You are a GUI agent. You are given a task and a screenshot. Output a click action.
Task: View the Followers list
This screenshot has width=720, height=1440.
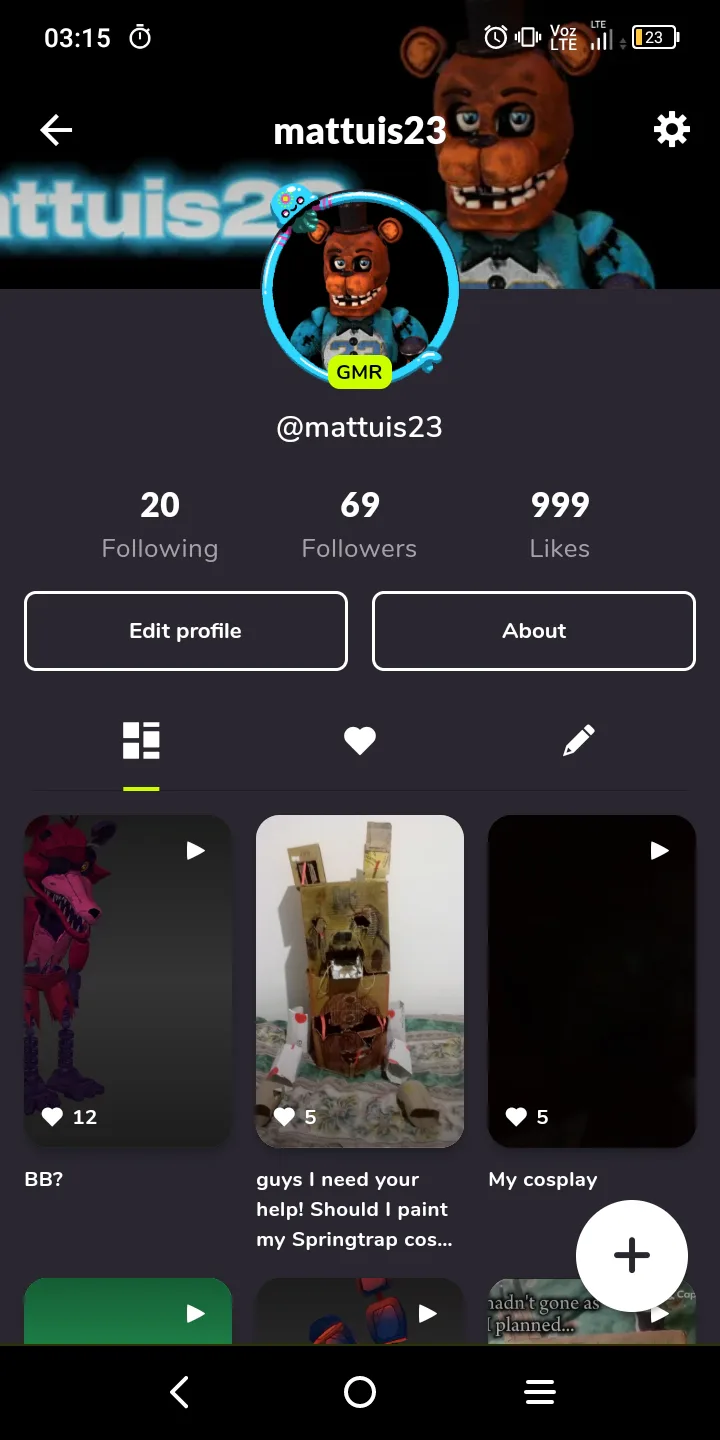click(x=360, y=525)
